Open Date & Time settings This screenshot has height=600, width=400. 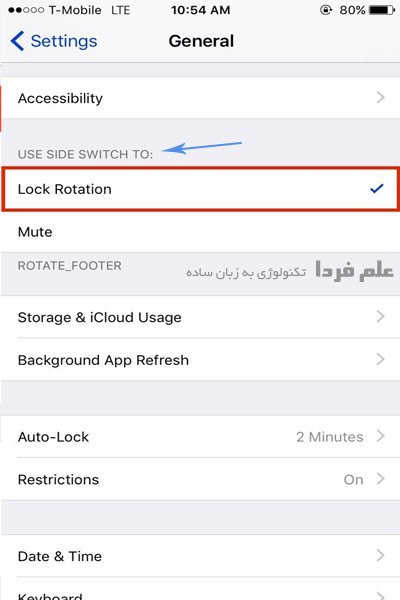[200, 556]
